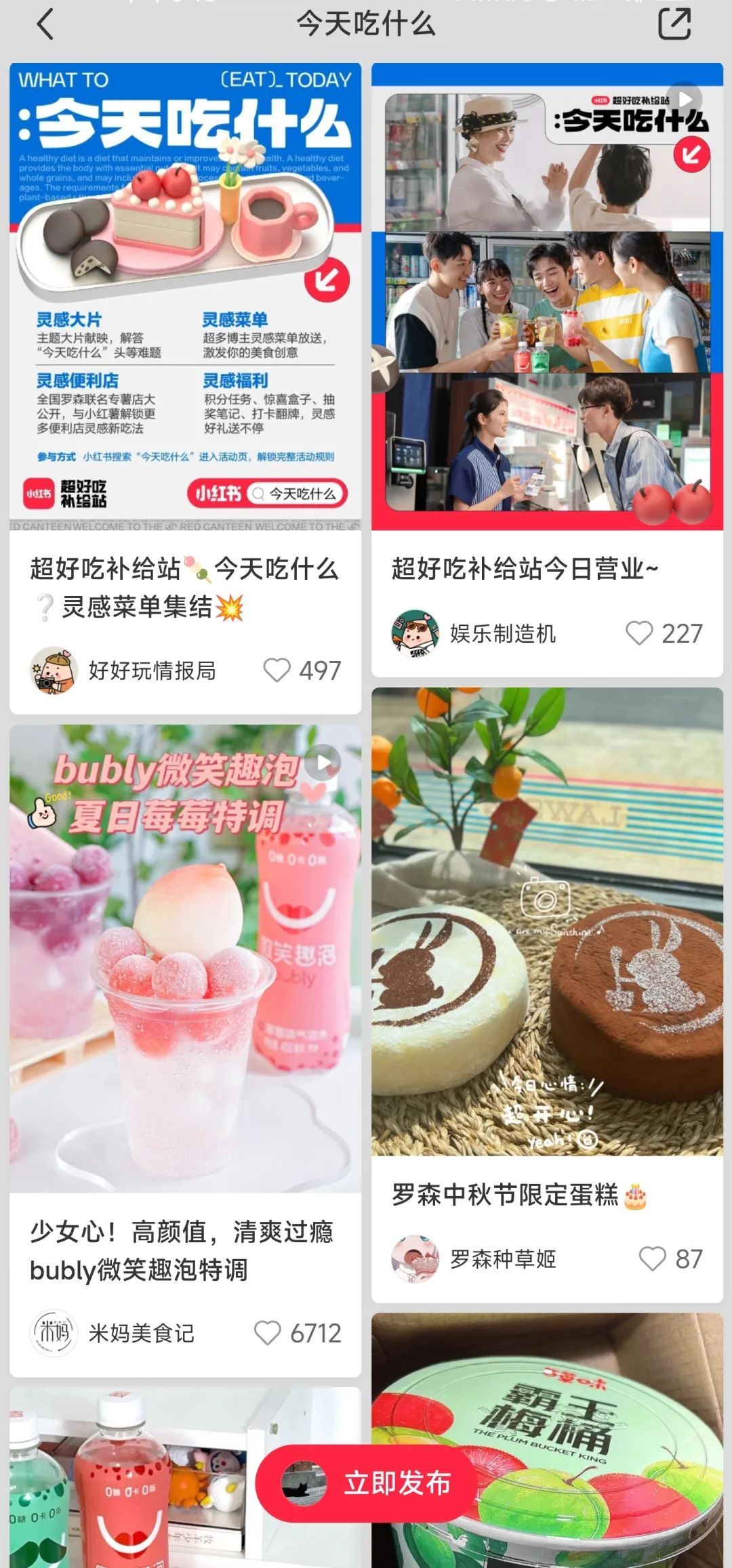Open the 灵感菜单集结 post
The height and width of the screenshot is (1568, 732).
coord(184,298)
